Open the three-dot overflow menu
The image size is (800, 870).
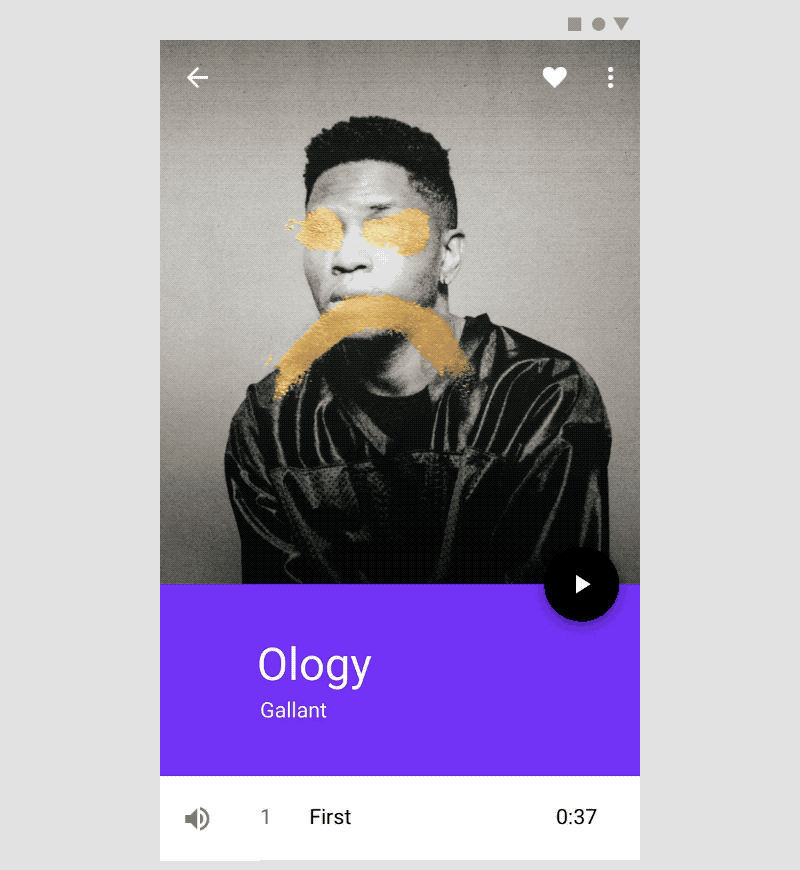click(x=610, y=78)
